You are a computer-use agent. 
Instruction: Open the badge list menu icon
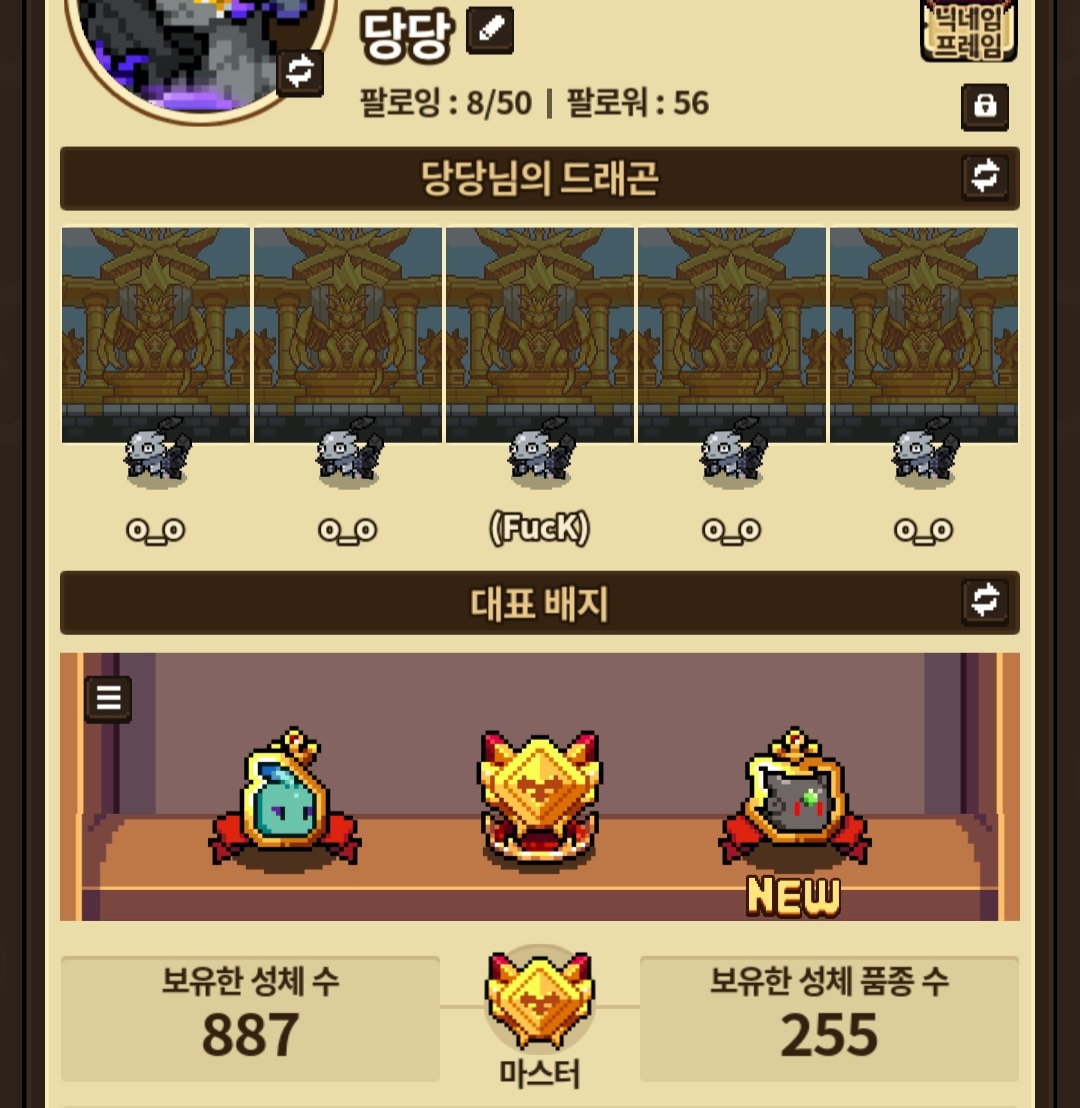pyautogui.click(x=108, y=699)
